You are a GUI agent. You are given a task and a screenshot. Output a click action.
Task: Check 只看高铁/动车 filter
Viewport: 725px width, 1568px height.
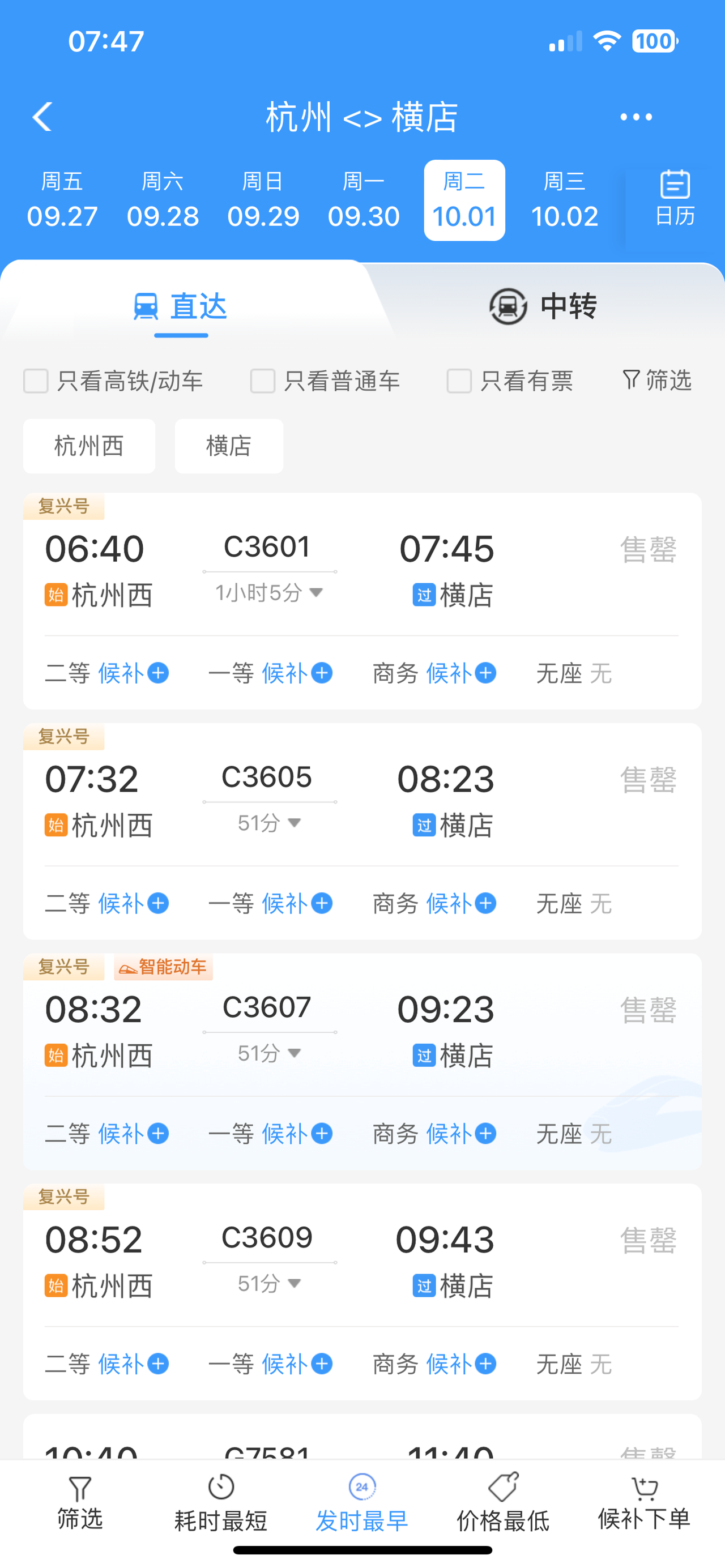point(113,381)
